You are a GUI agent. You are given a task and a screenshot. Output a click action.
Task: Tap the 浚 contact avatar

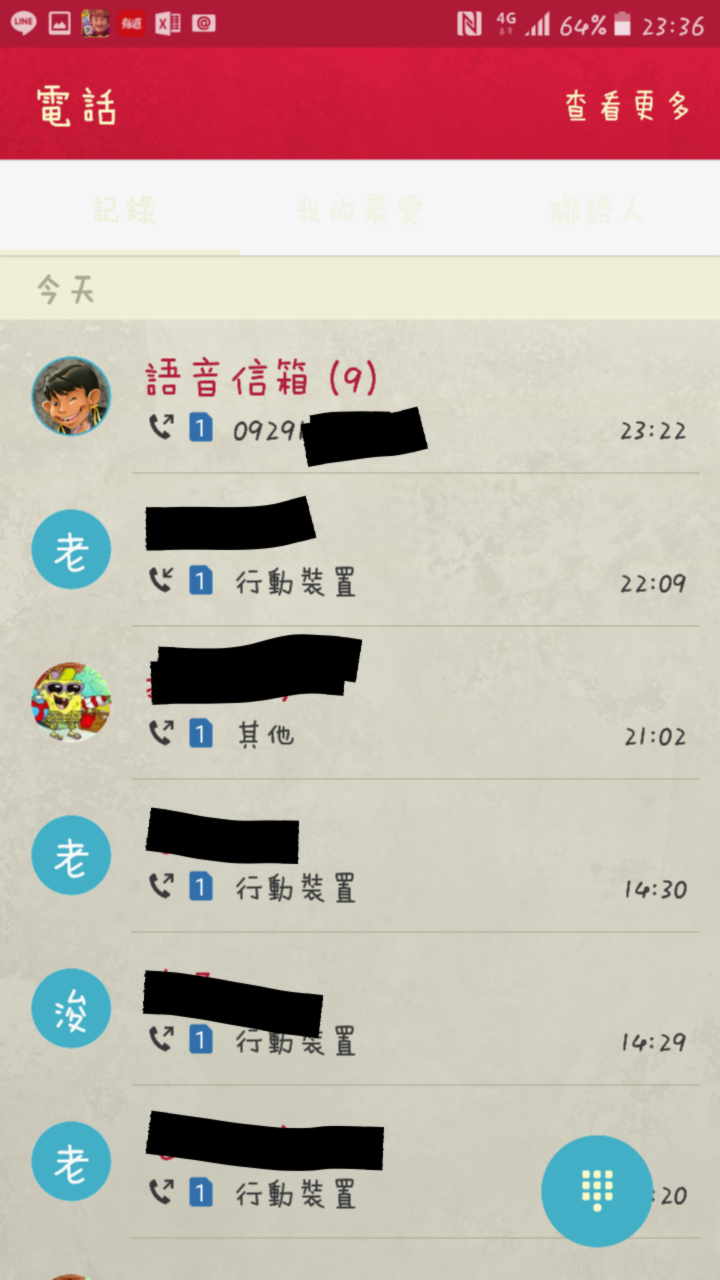click(71, 1008)
